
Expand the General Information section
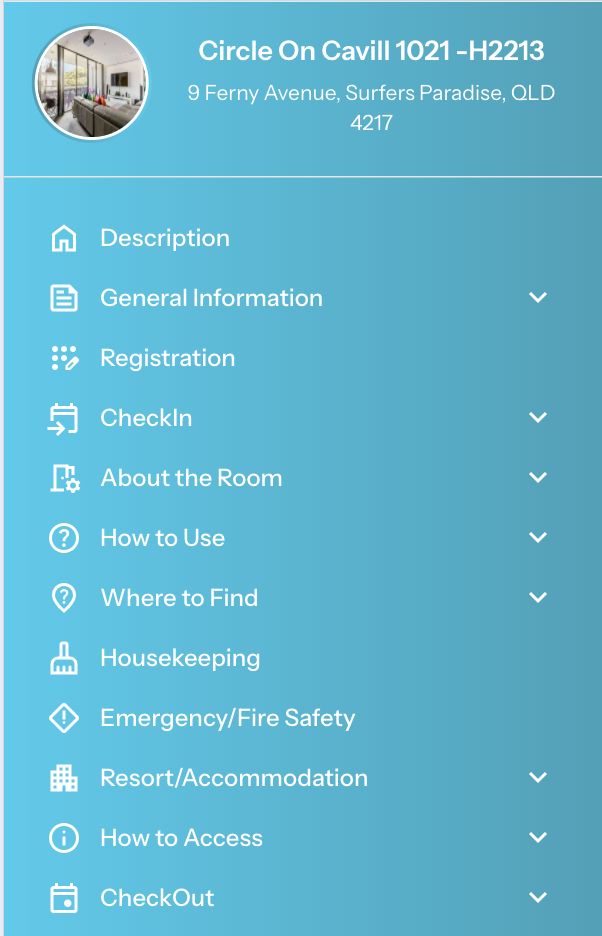pos(538,298)
